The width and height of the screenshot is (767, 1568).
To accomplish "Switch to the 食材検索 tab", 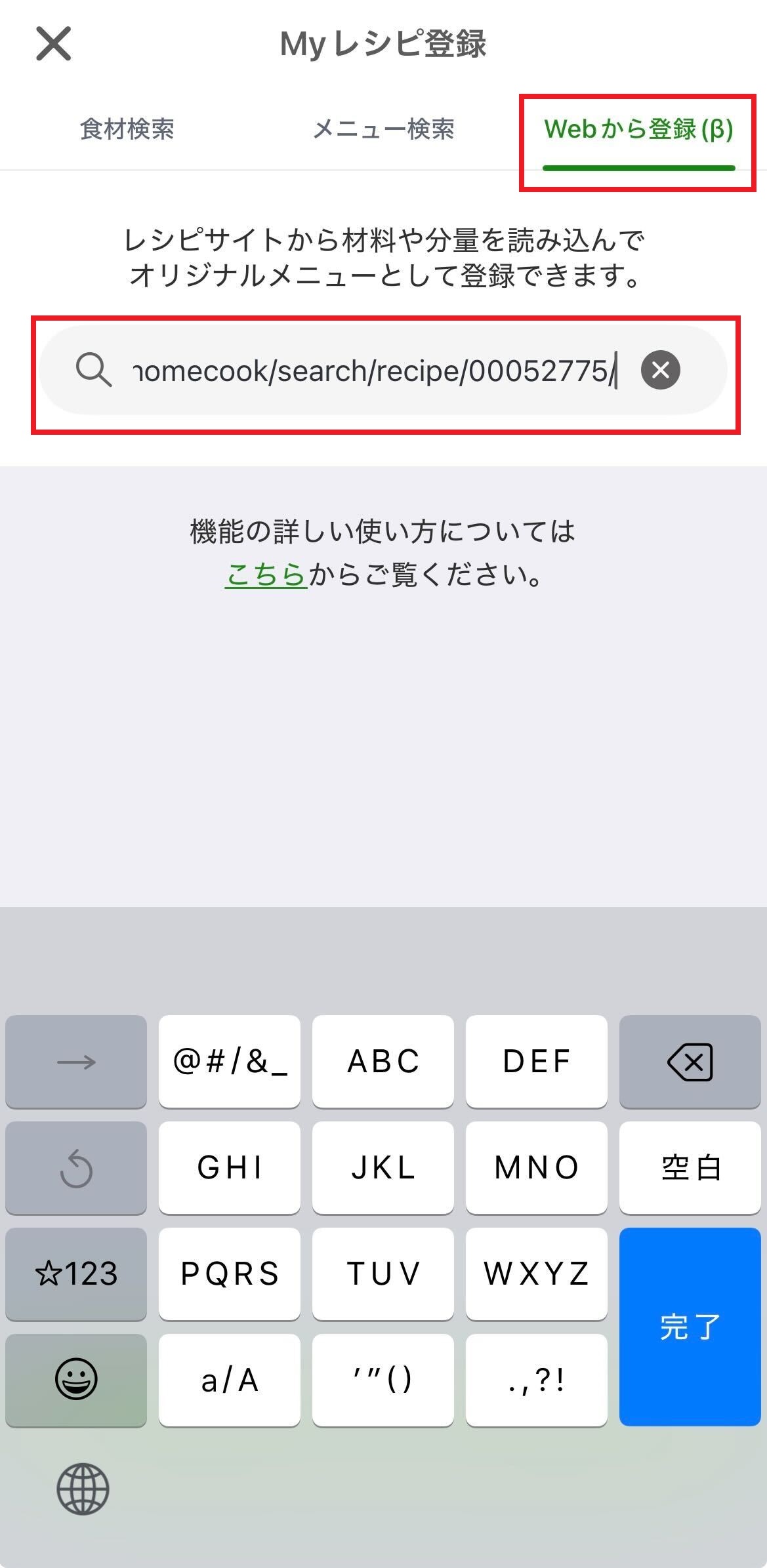I will [127, 129].
